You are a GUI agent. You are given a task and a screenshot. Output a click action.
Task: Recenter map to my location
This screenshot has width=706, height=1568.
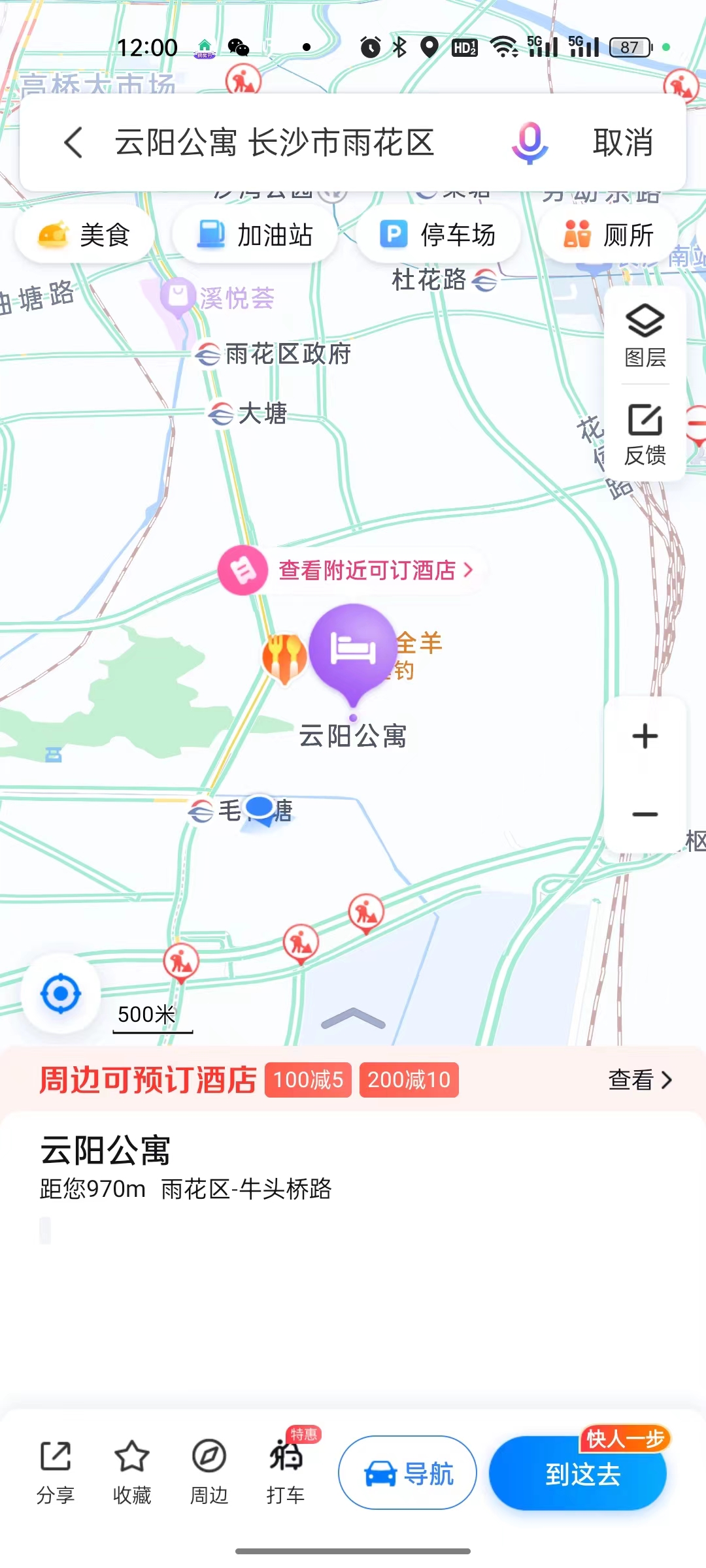tap(61, 994)
